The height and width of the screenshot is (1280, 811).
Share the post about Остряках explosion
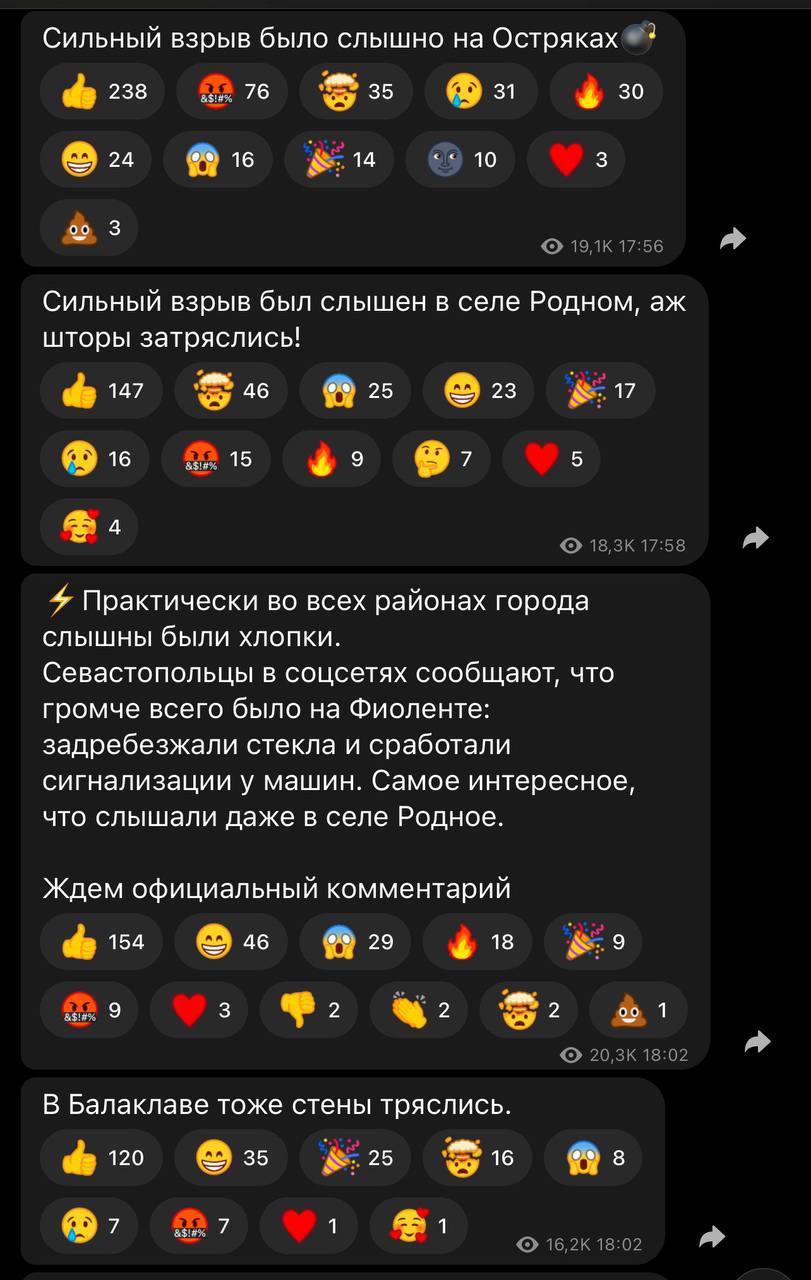point(733,239)
